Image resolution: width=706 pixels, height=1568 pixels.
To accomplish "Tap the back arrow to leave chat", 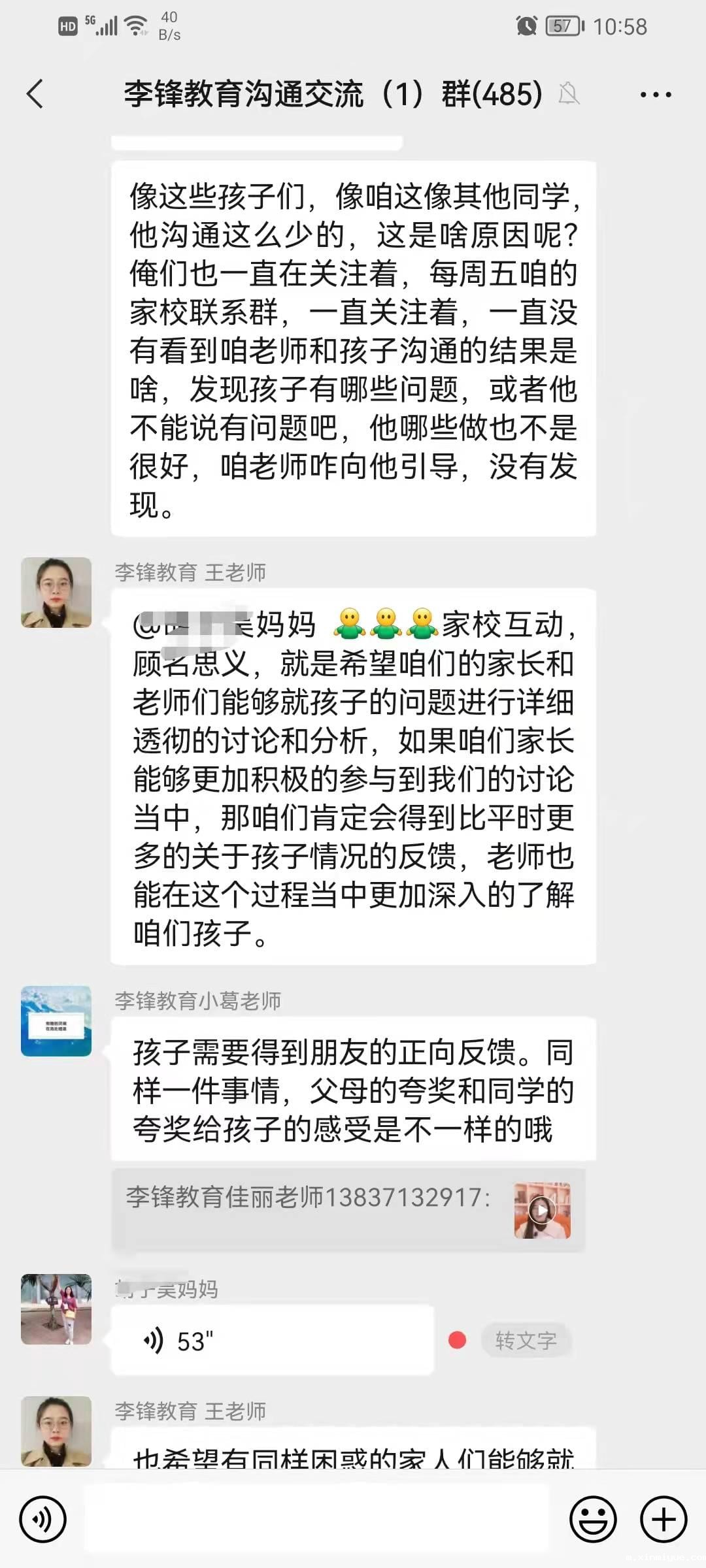I will [35, 95].
